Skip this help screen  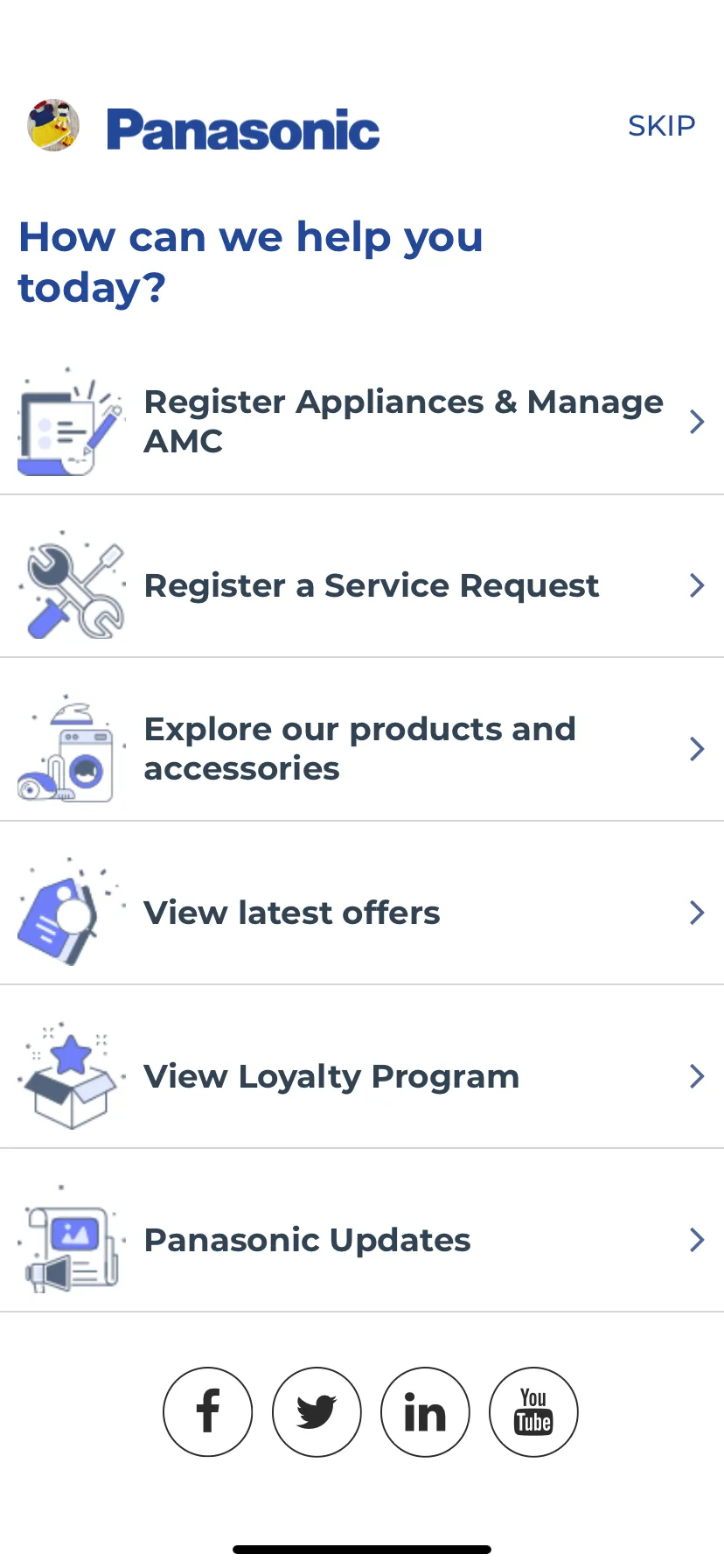pyautogui.click(x=661, y=126)
